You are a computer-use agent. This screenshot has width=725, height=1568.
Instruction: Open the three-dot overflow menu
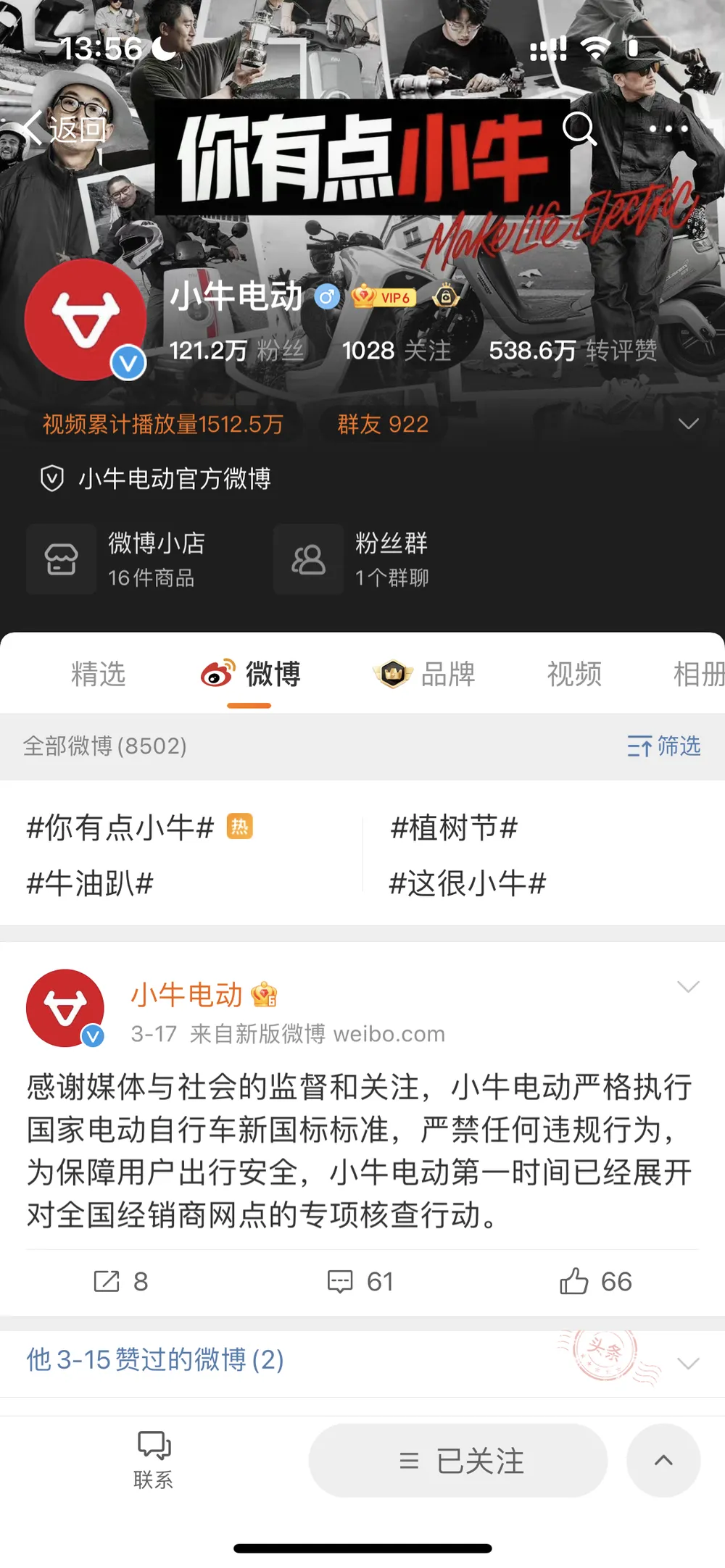668,129
